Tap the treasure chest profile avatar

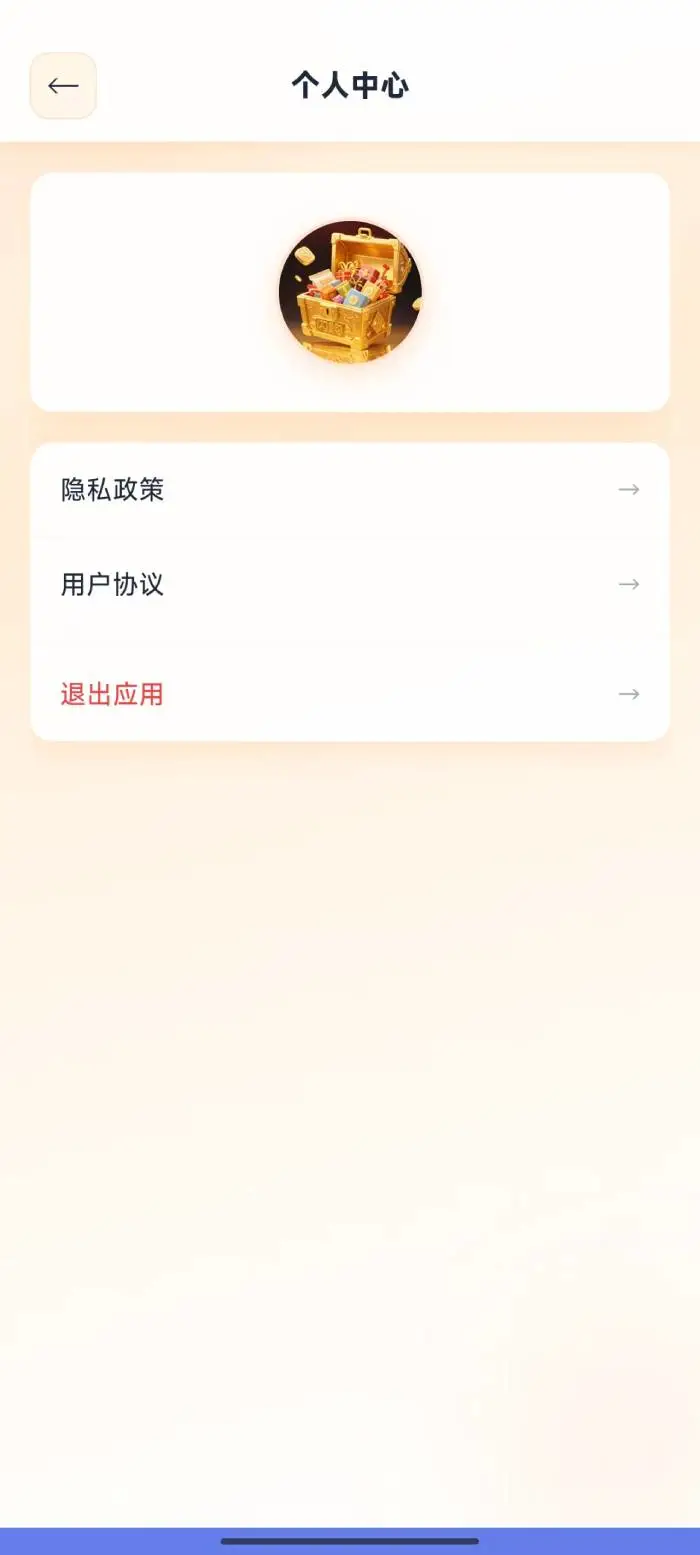click(x=350, y=292)
